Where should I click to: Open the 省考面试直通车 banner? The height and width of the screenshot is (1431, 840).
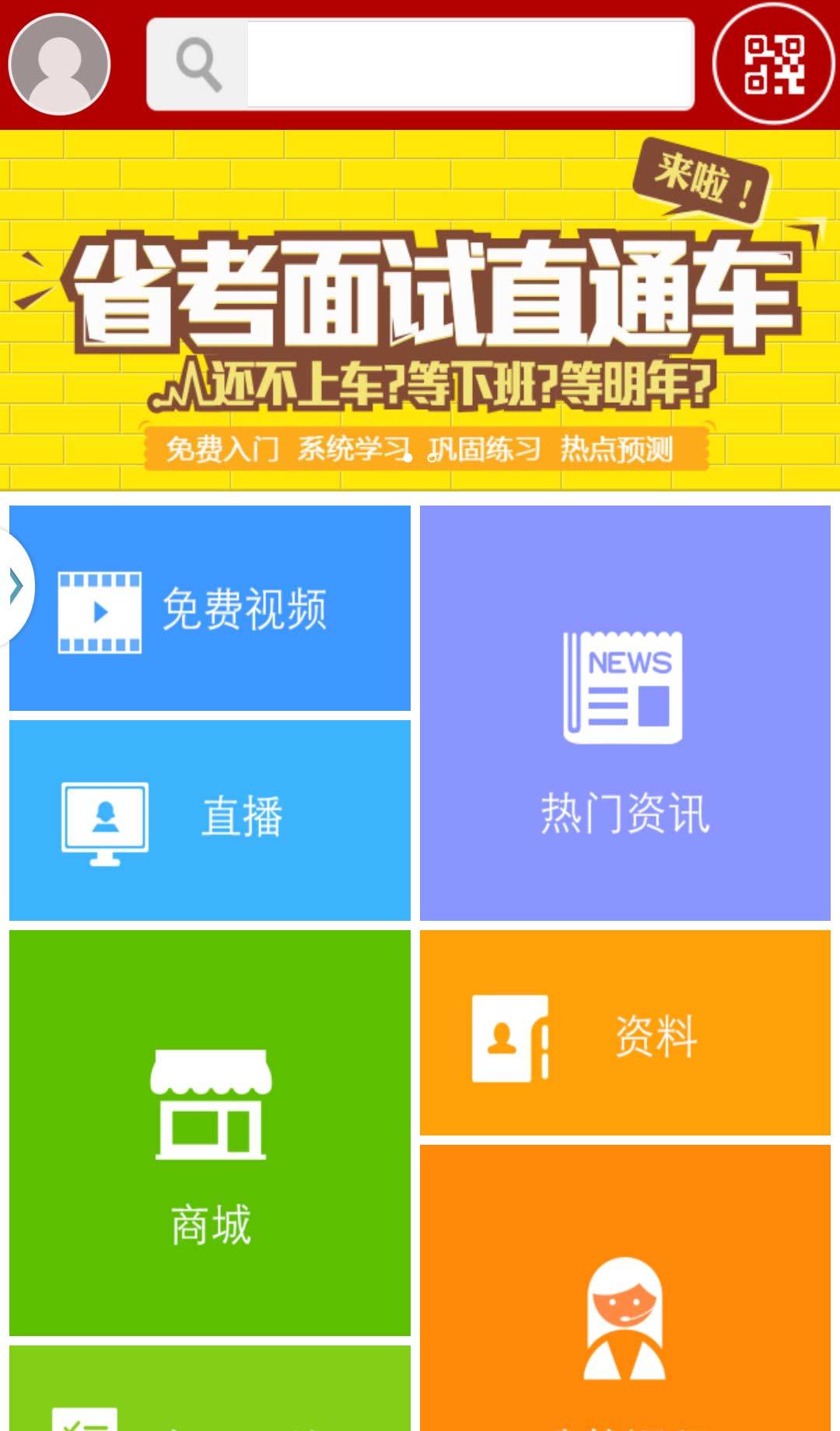(x=420, y=310)
